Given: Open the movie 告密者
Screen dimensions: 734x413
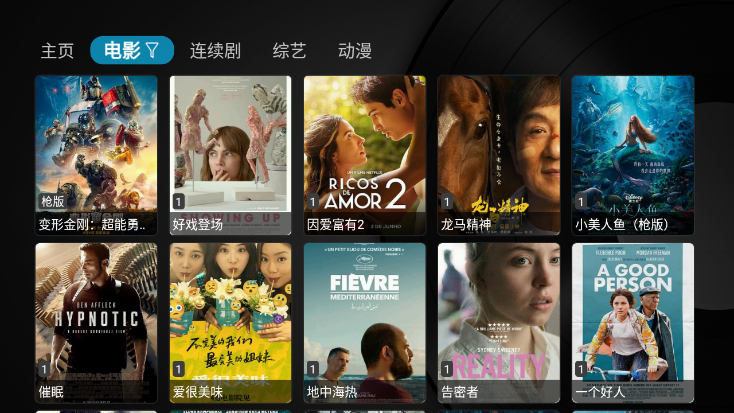Looking at the screenshot, I should pos(498,323).
